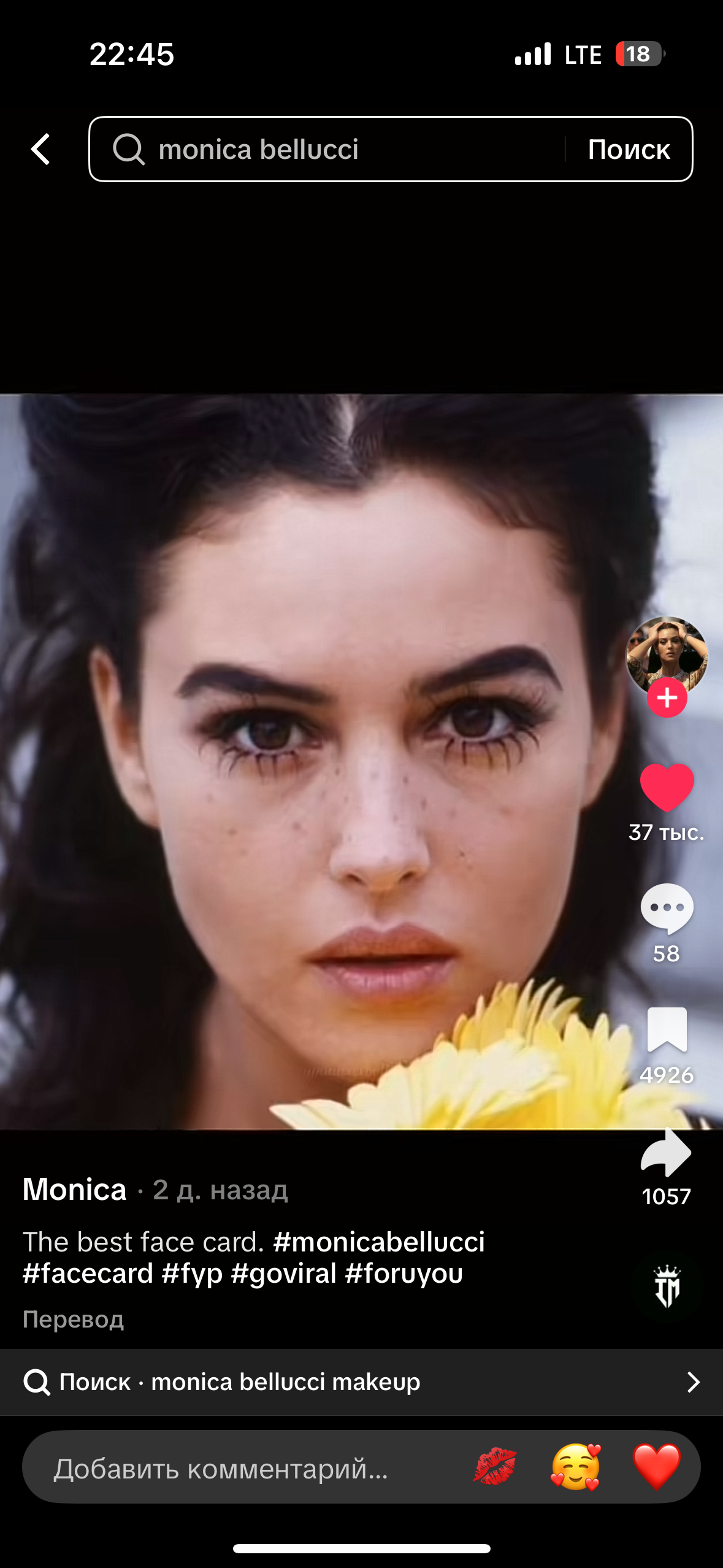Open the comments on this video
The image size is (723, 1568).
click(667, 908)
